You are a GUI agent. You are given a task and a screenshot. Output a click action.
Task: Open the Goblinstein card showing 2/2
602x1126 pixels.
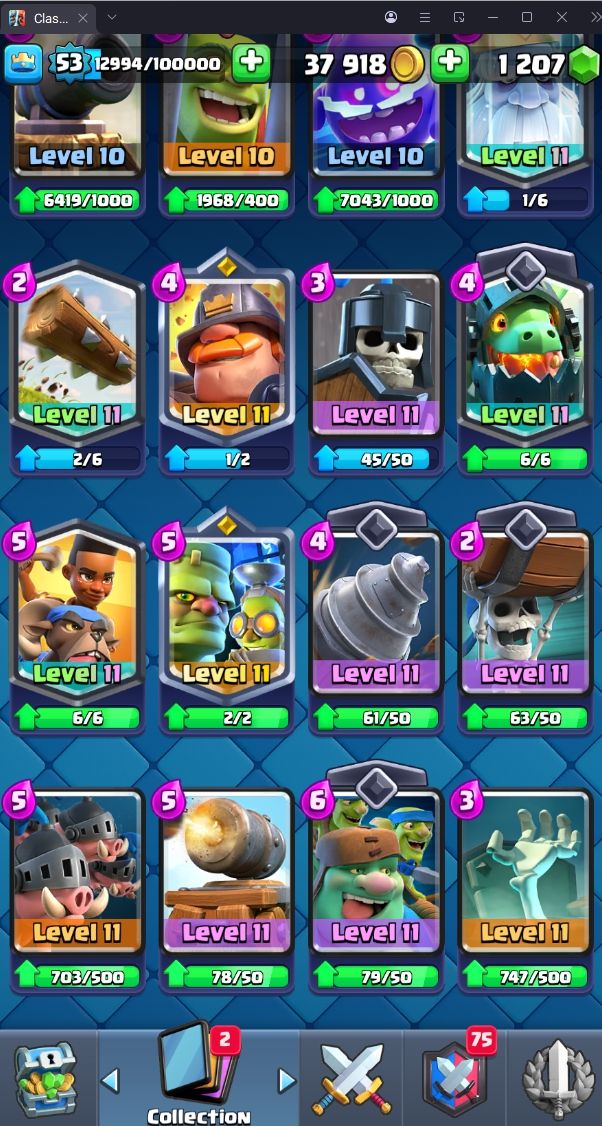(x=226, y=626)
